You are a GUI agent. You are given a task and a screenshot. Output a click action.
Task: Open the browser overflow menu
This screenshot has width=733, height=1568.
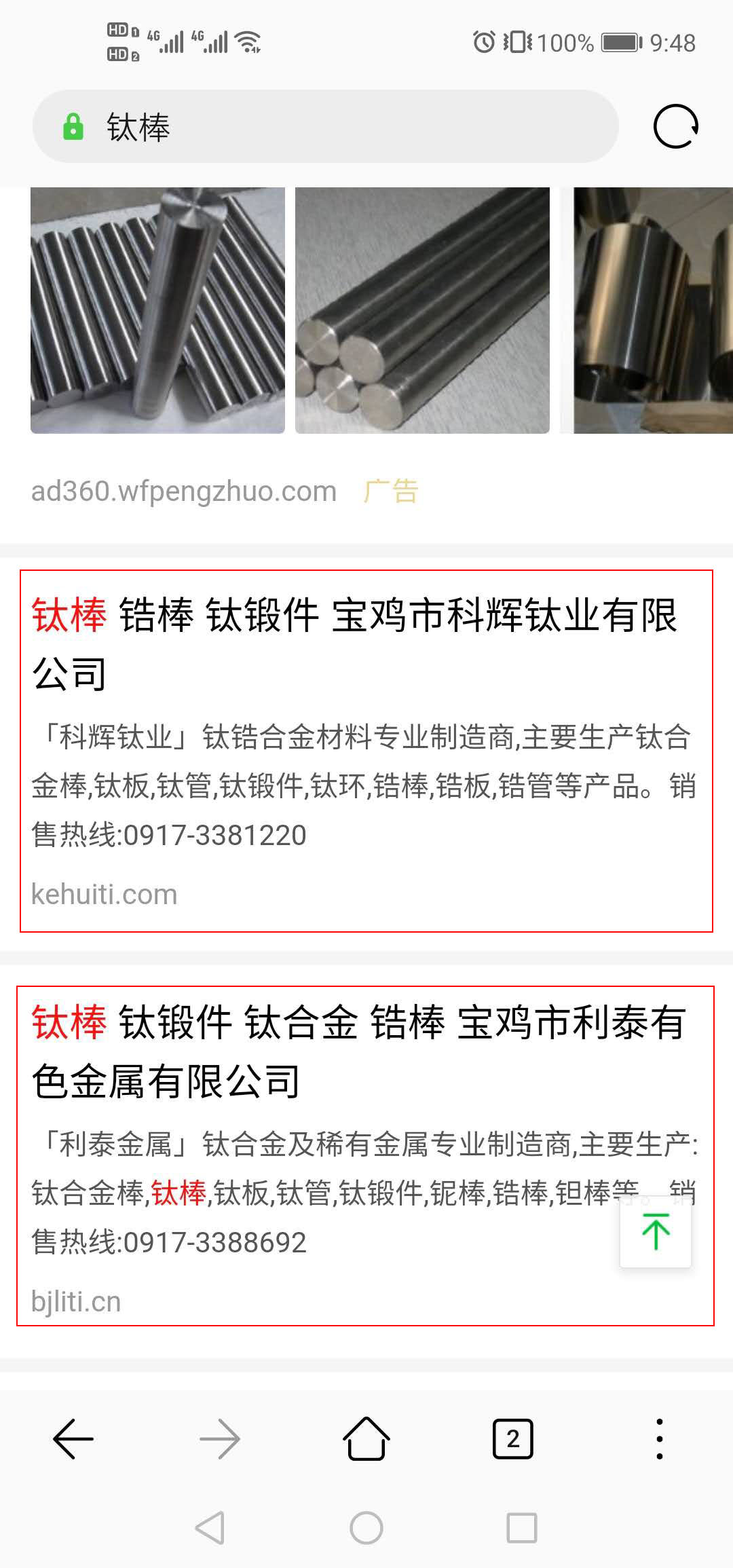point(659,1438)
